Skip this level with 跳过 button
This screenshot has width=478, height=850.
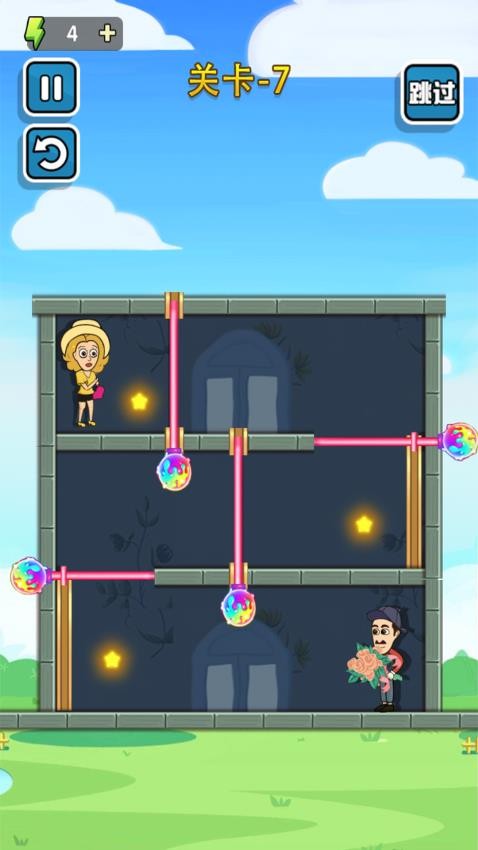[x=431, y=92]
